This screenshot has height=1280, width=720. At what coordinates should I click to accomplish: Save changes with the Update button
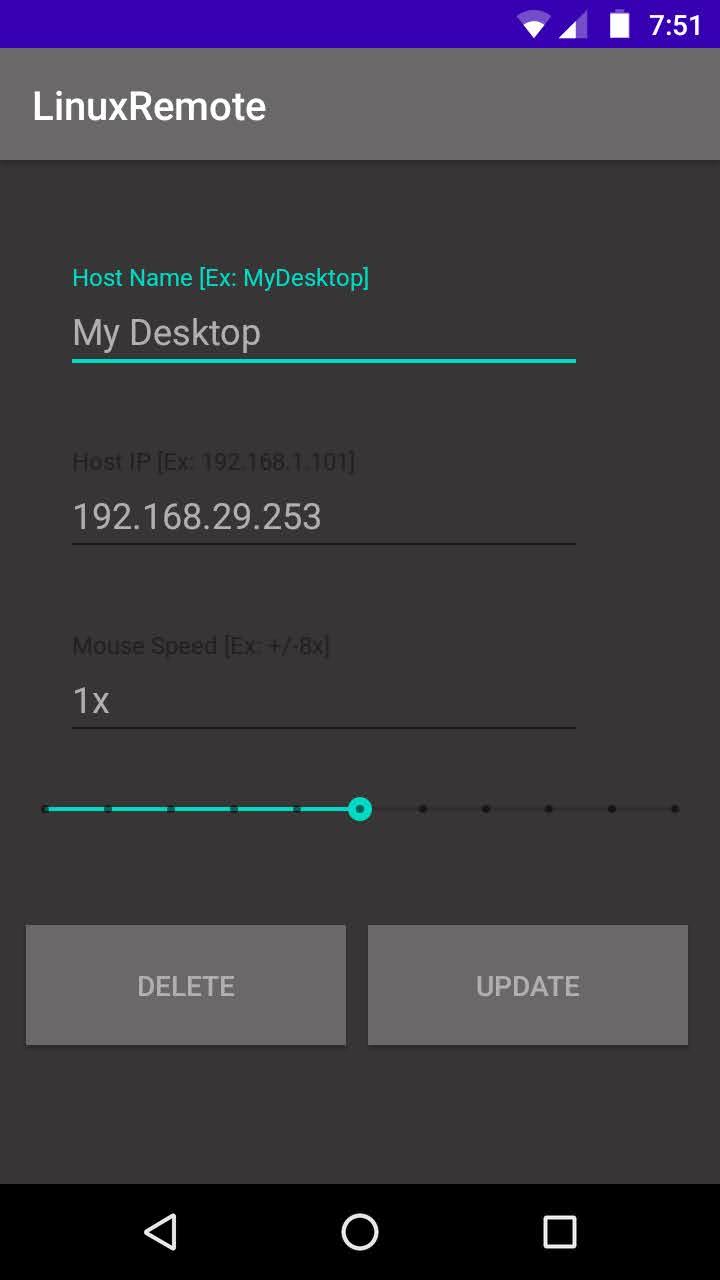click(528, 985)
